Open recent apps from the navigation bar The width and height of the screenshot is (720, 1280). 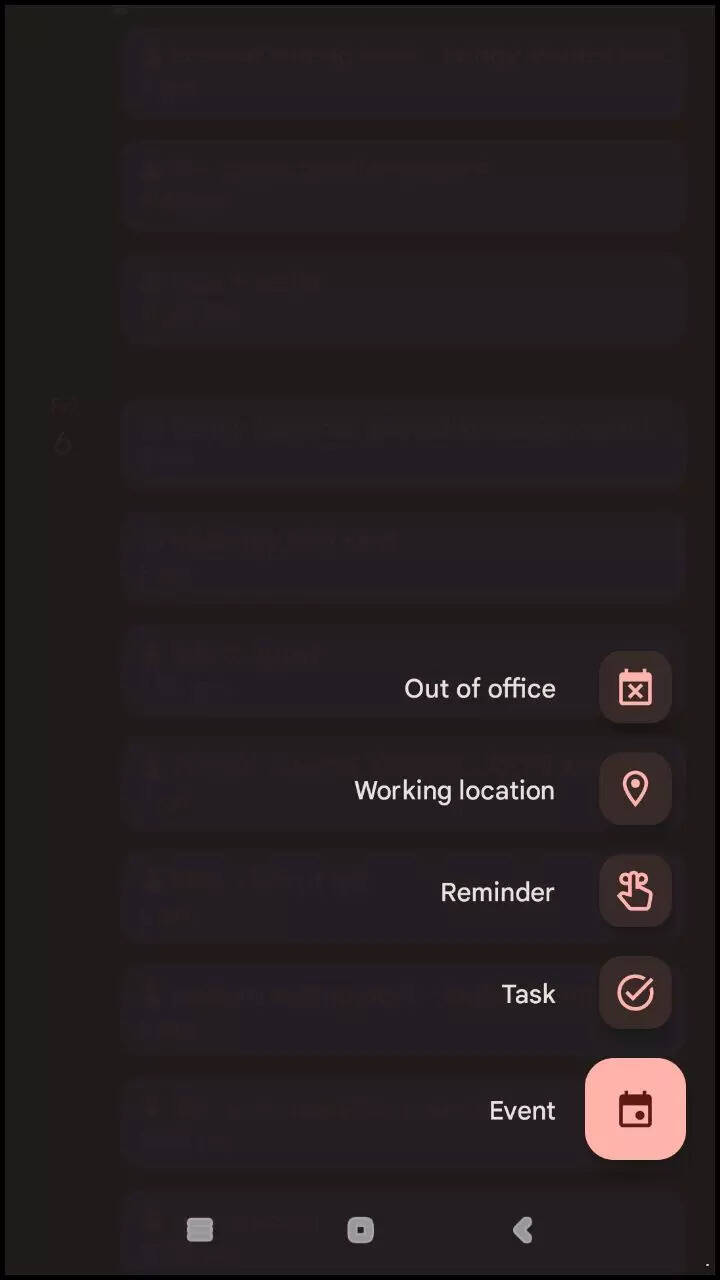(200, 1229)
